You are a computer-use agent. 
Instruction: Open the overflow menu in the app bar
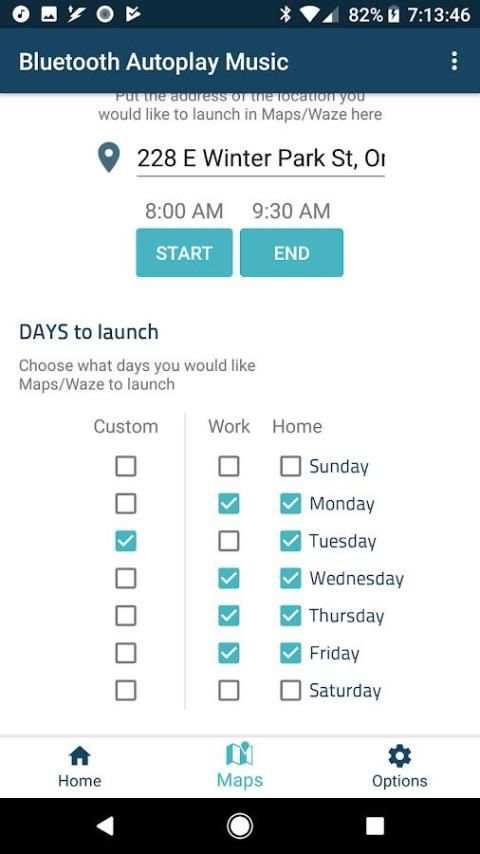tap(454, 61)
